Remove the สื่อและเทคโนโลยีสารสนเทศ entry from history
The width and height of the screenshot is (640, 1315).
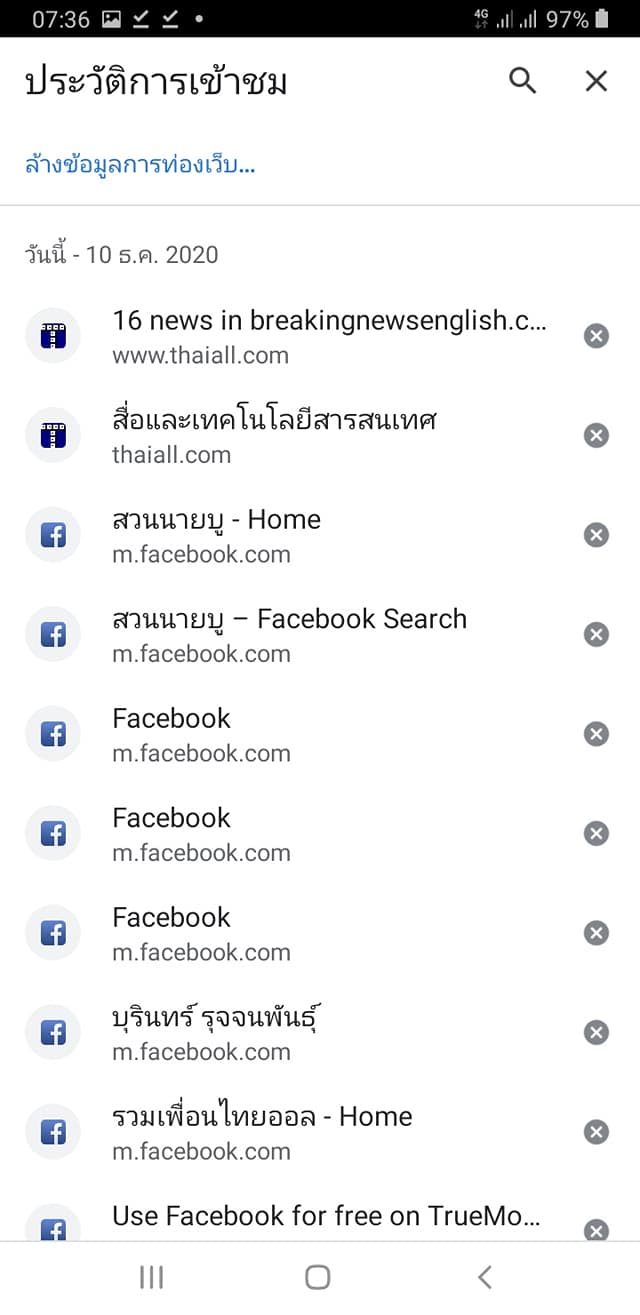coord(596,435)
